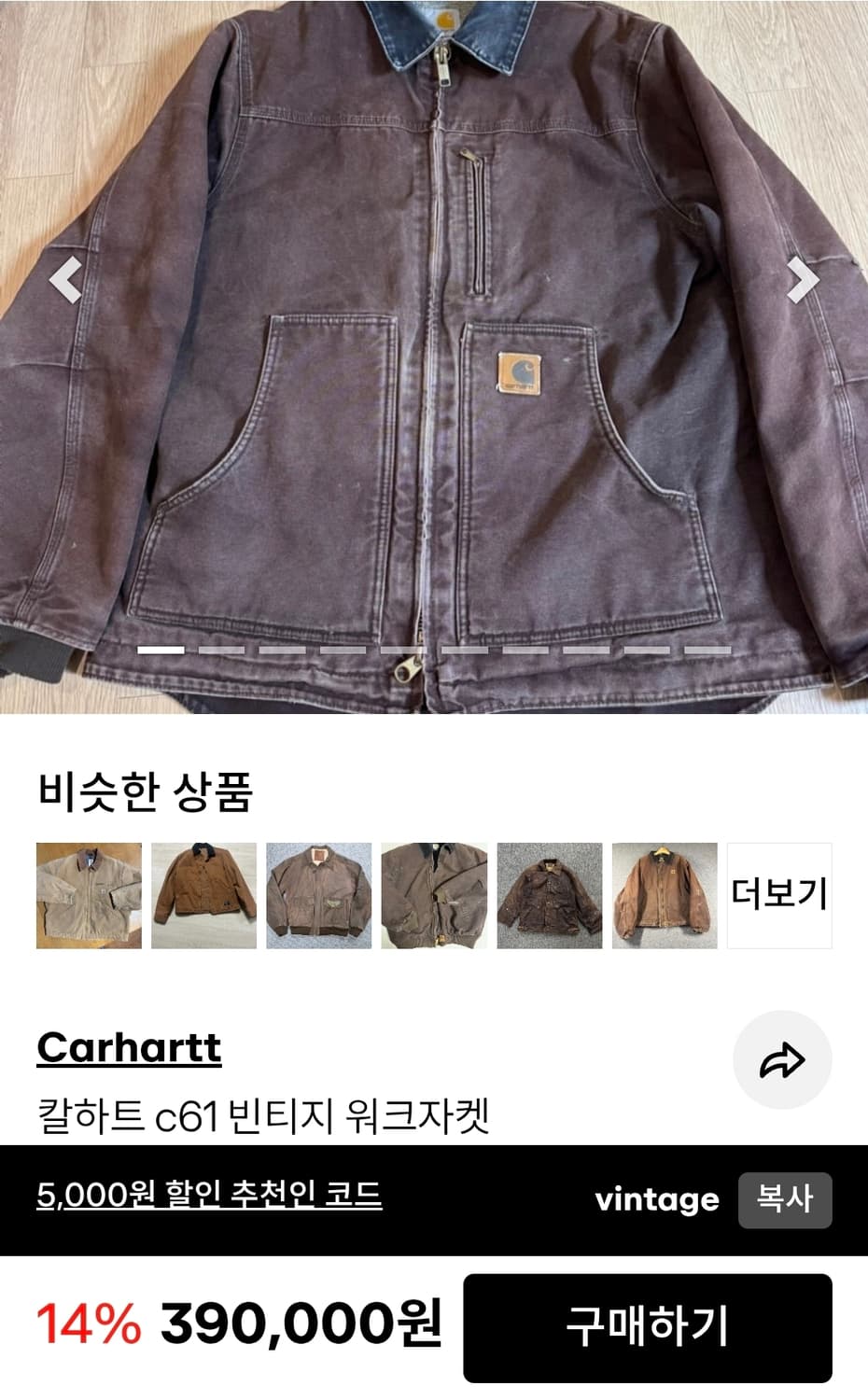Open the third similar product image

(318, 895)
